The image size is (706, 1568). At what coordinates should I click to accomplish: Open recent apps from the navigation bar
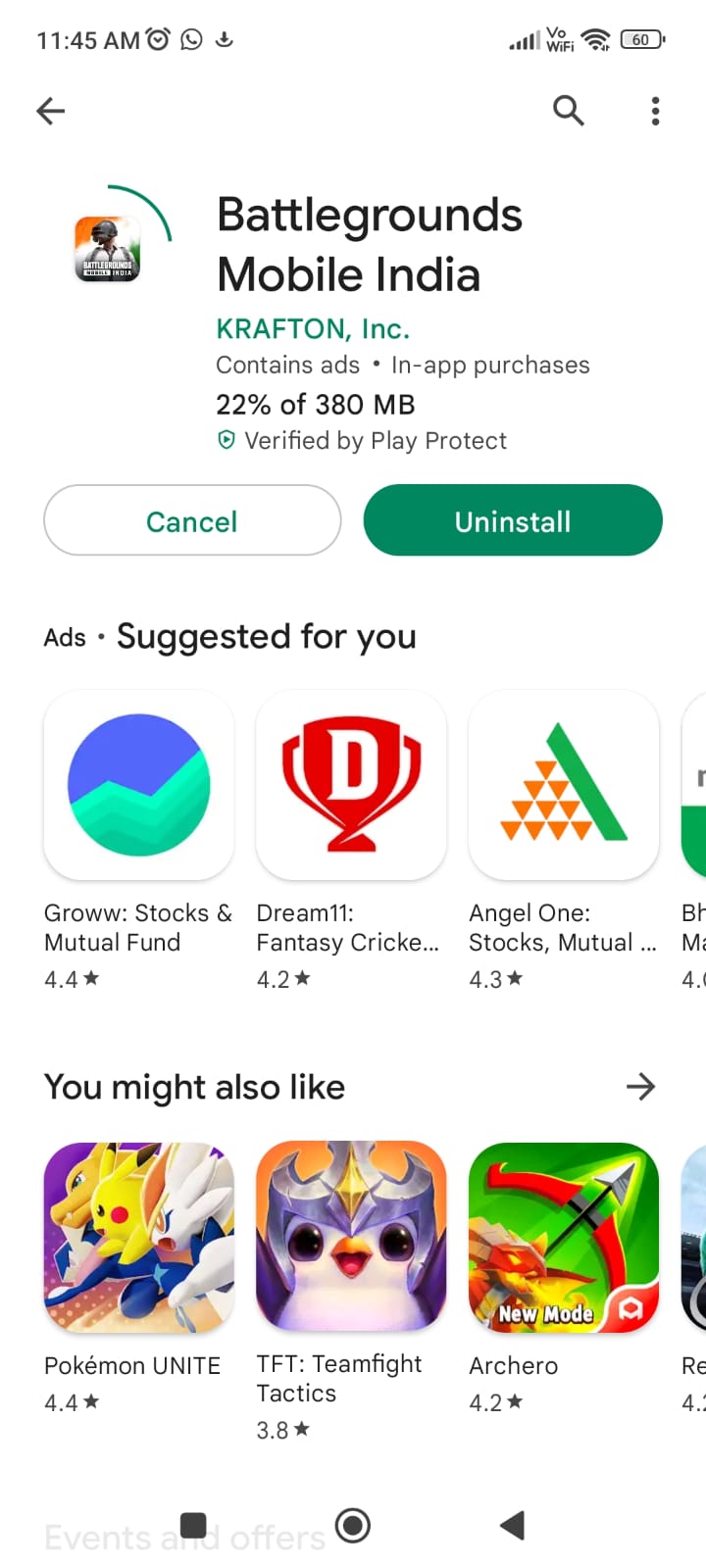pyautogui.click(x=194, y=1525)
